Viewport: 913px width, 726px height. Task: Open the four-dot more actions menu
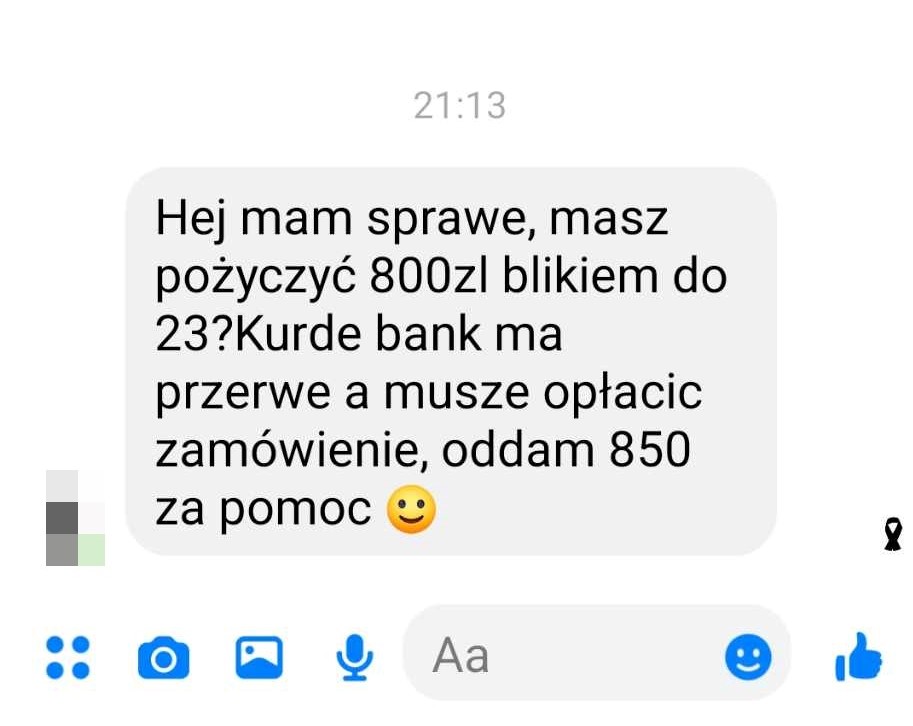pyautogui.click(x=68, y=658)
